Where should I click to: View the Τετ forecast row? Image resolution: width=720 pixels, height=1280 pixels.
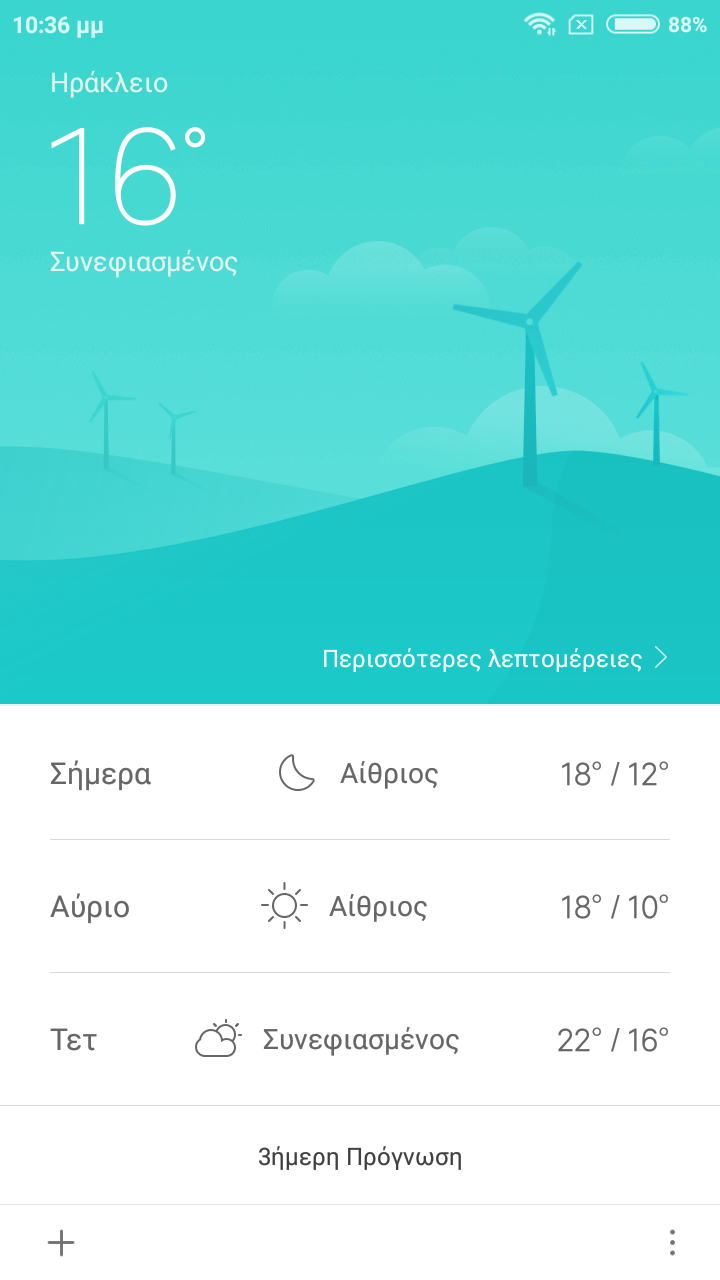360,1040
